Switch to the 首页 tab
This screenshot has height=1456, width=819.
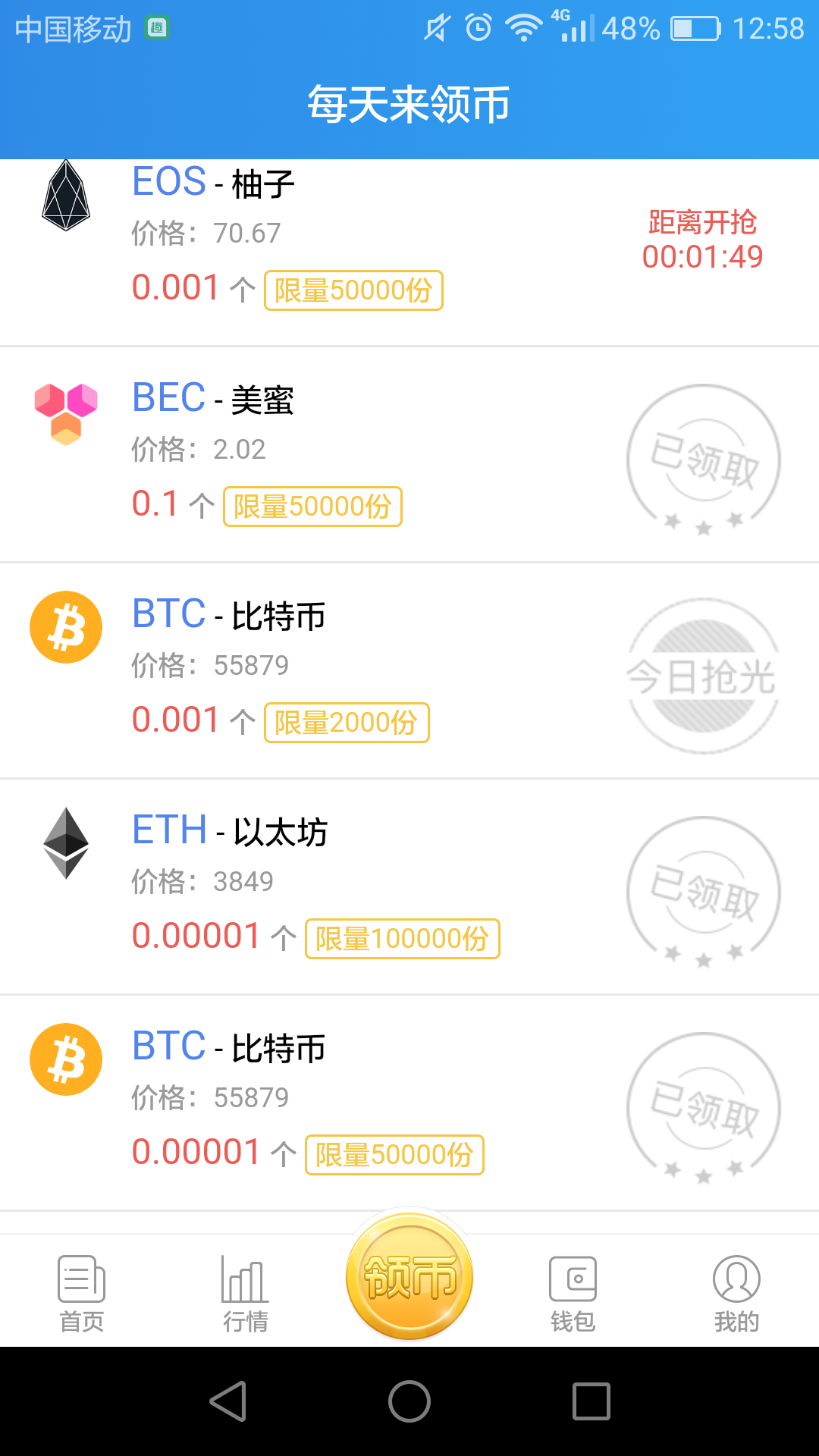82,1294
